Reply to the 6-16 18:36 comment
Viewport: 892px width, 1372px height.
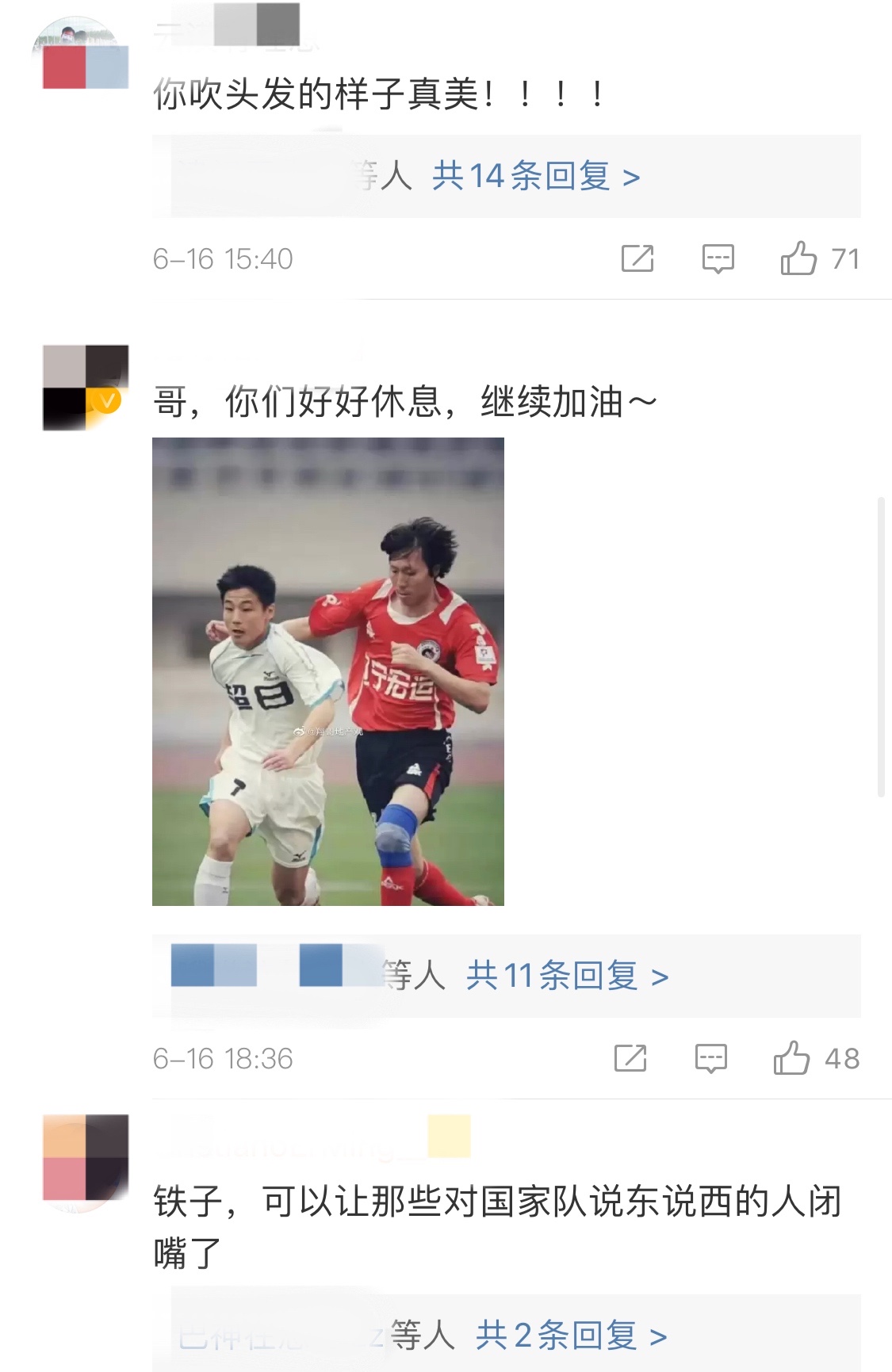[x=710, y=1058]
